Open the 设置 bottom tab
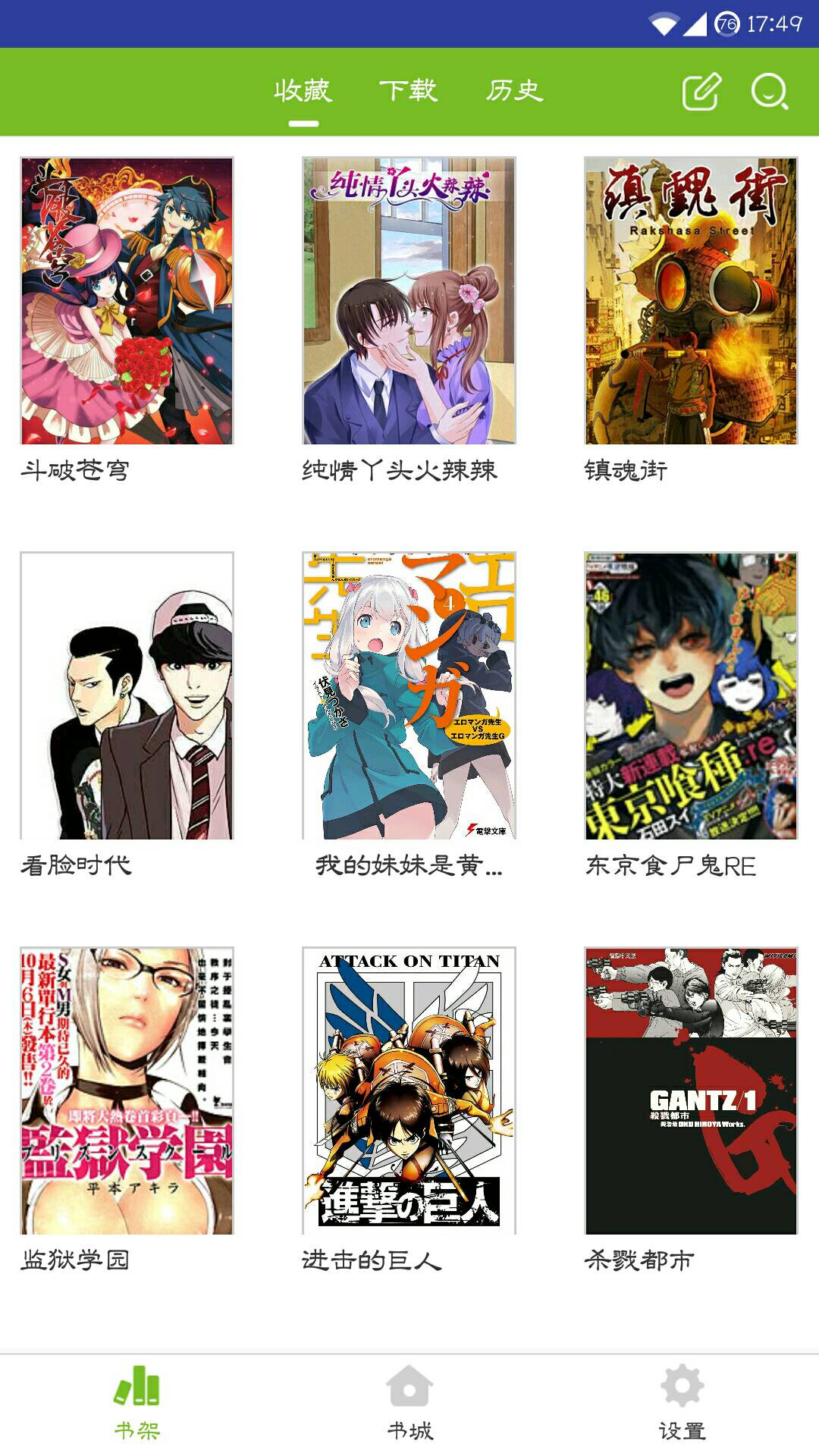 682,1403
